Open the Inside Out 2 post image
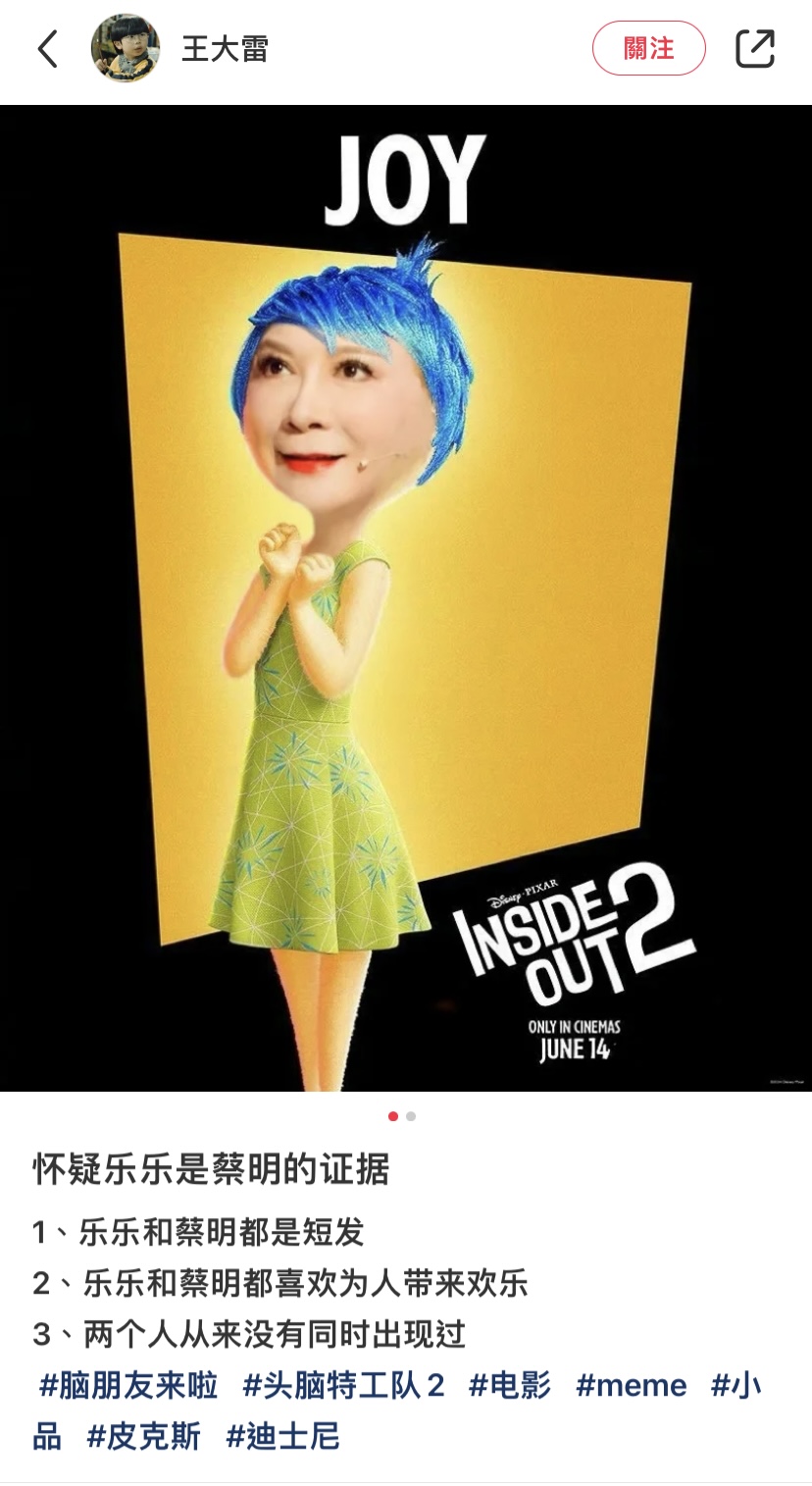Image resolution: width=812 pixels, height=1486 pixels. tap(406, 597)
